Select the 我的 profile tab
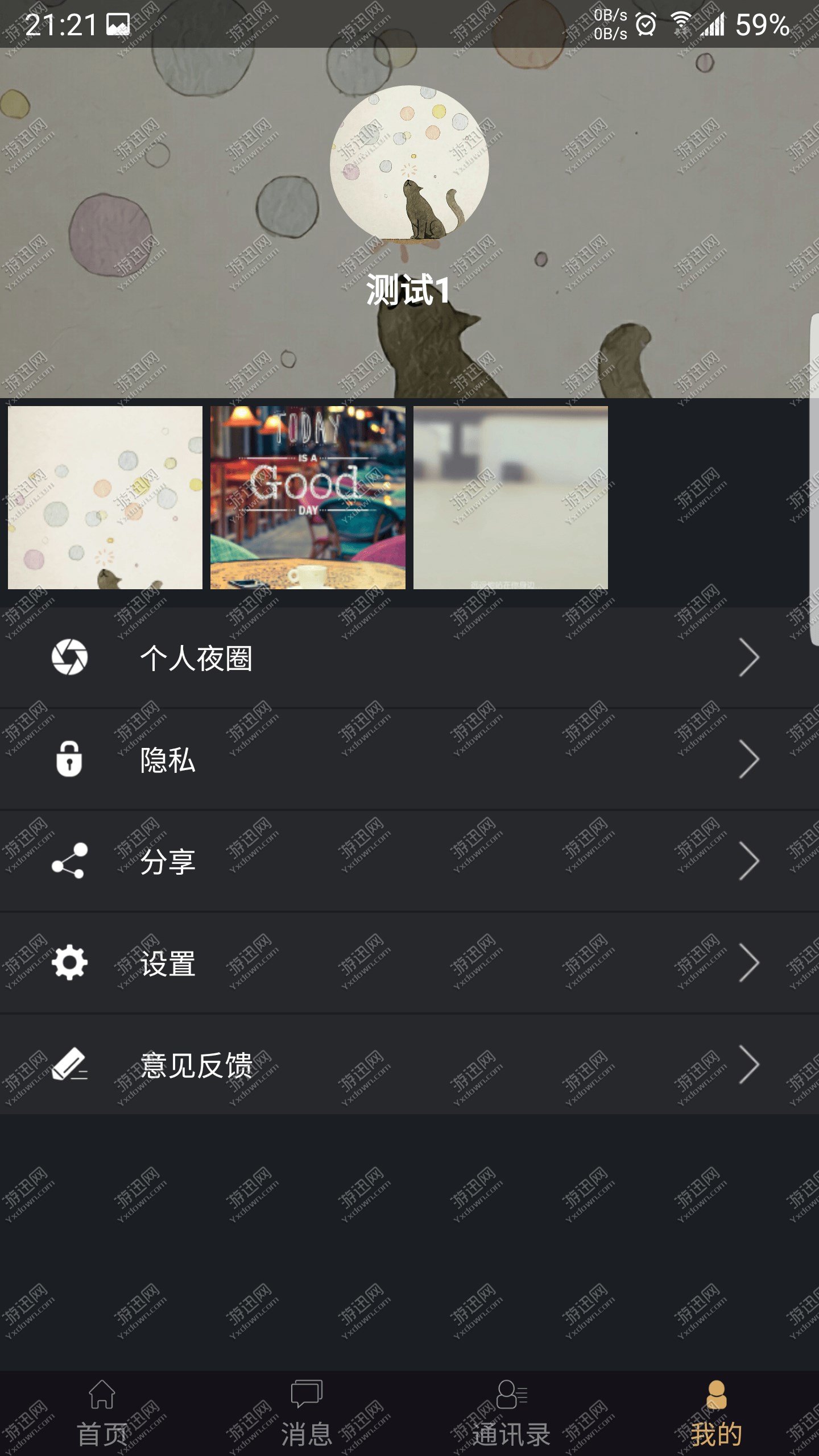 click(x=716, y=1414)
